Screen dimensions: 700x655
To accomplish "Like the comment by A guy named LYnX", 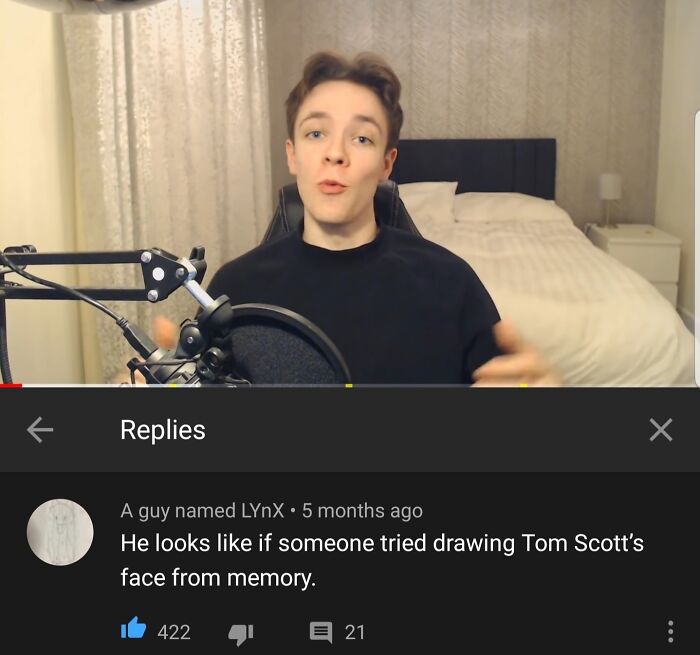I will (x=133, y=630).
